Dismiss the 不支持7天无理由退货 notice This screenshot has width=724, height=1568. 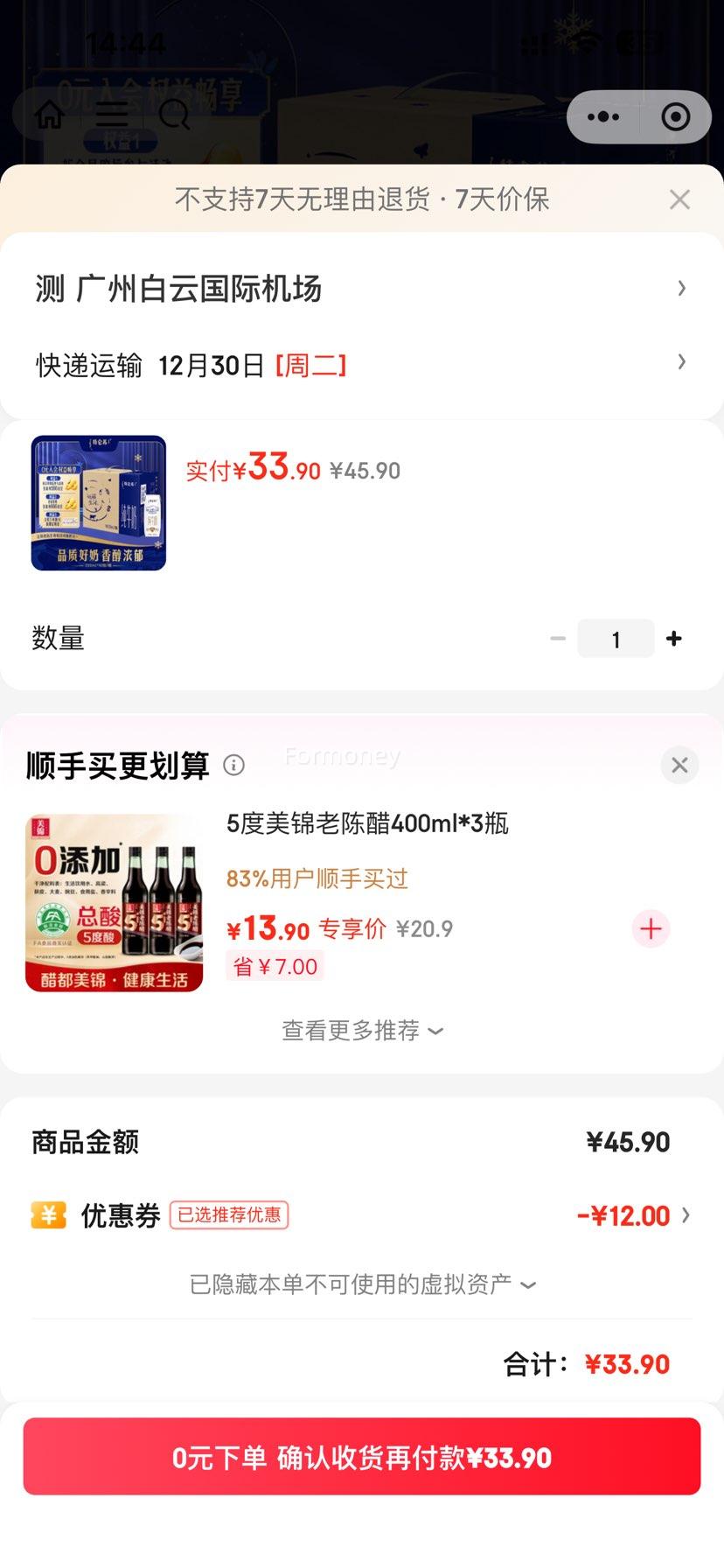coord(679,199)
